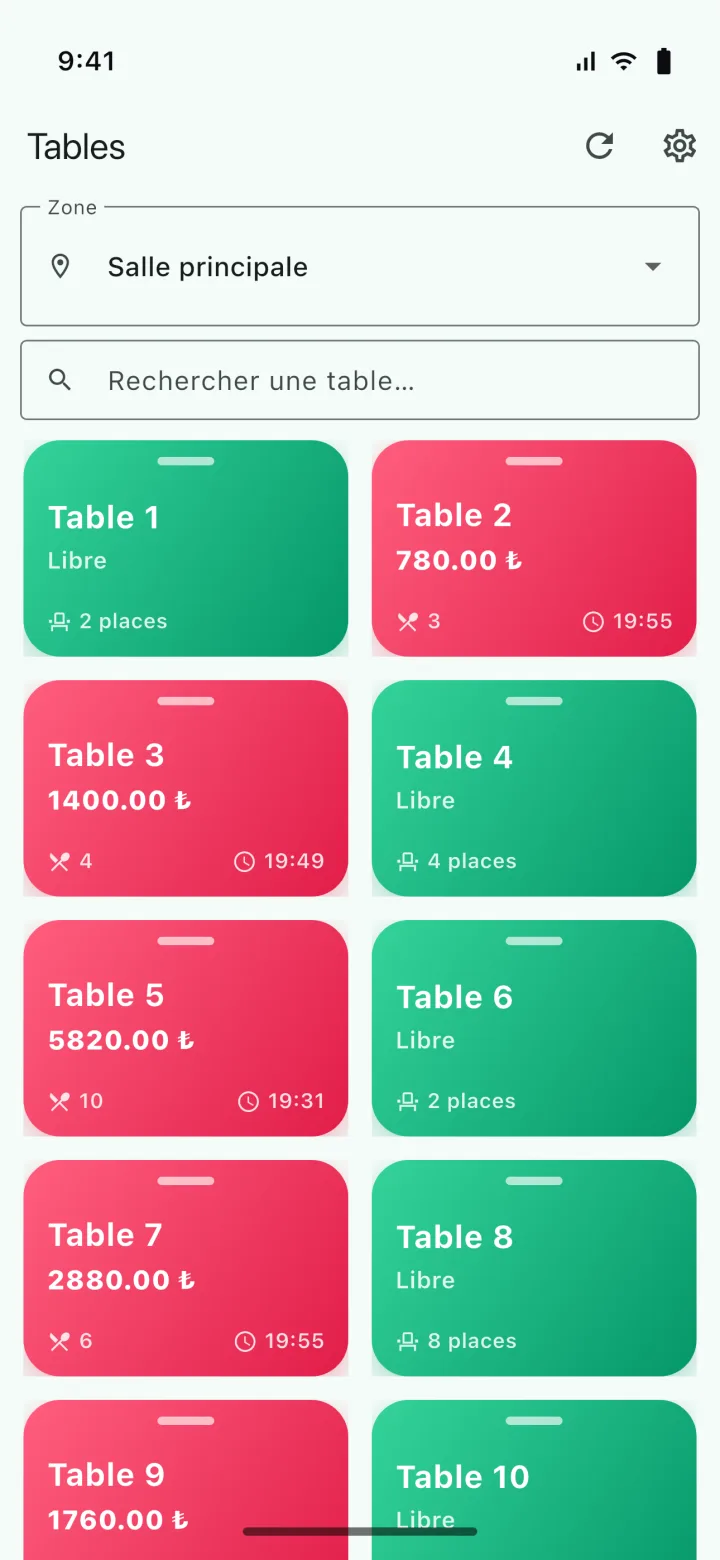
Task: Select Table 3 showing 1400.00
Action: coord(186,788)
